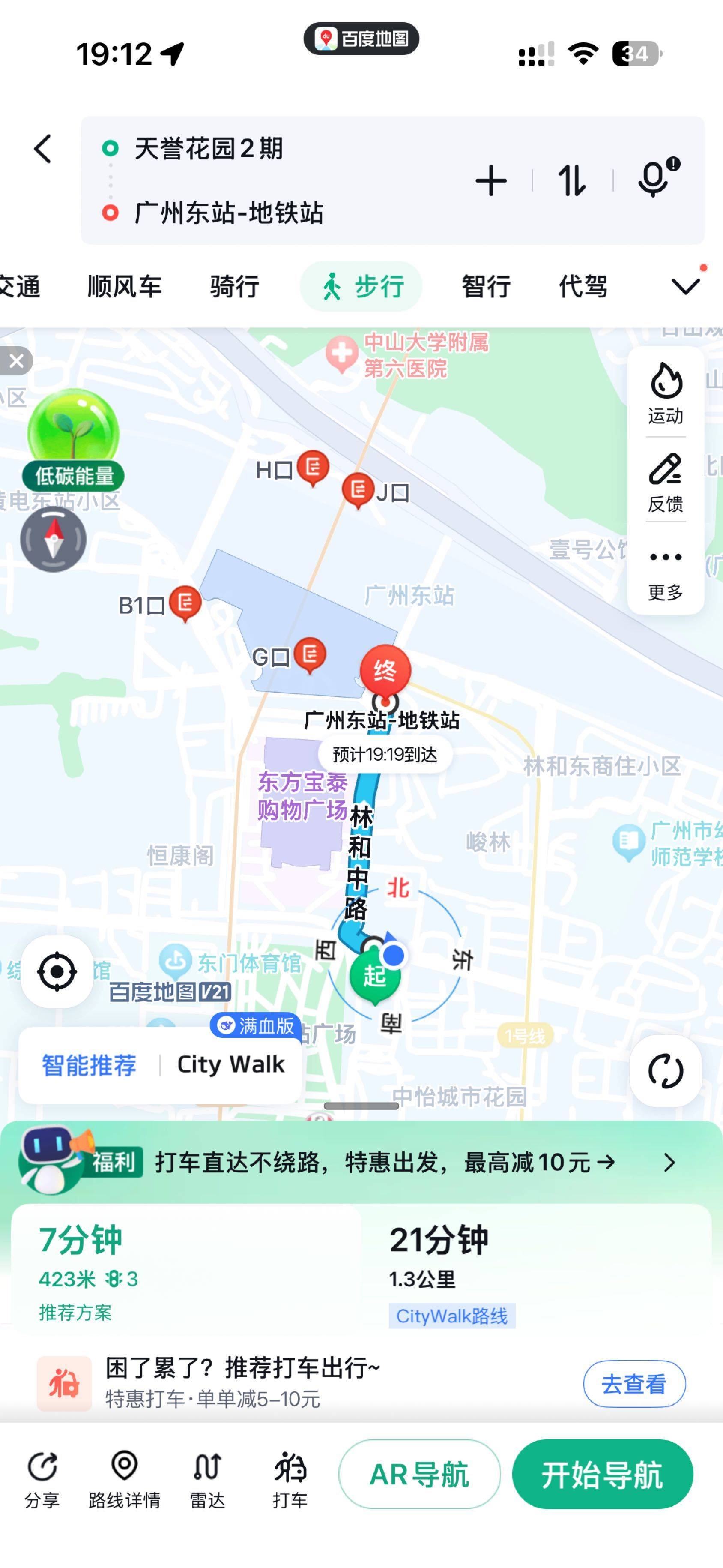This screenshot has width=723, height=1568.
Task: Choose the 代驾 travel mode
Action: pos(583,286)
